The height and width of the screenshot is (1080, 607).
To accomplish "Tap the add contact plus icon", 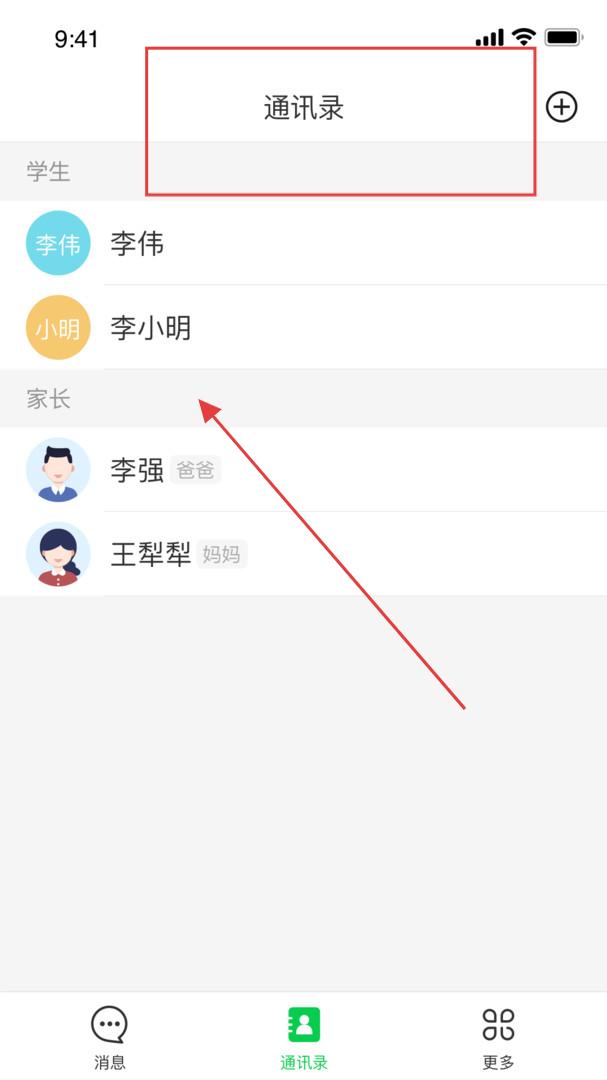I will [x=562, y=107].
